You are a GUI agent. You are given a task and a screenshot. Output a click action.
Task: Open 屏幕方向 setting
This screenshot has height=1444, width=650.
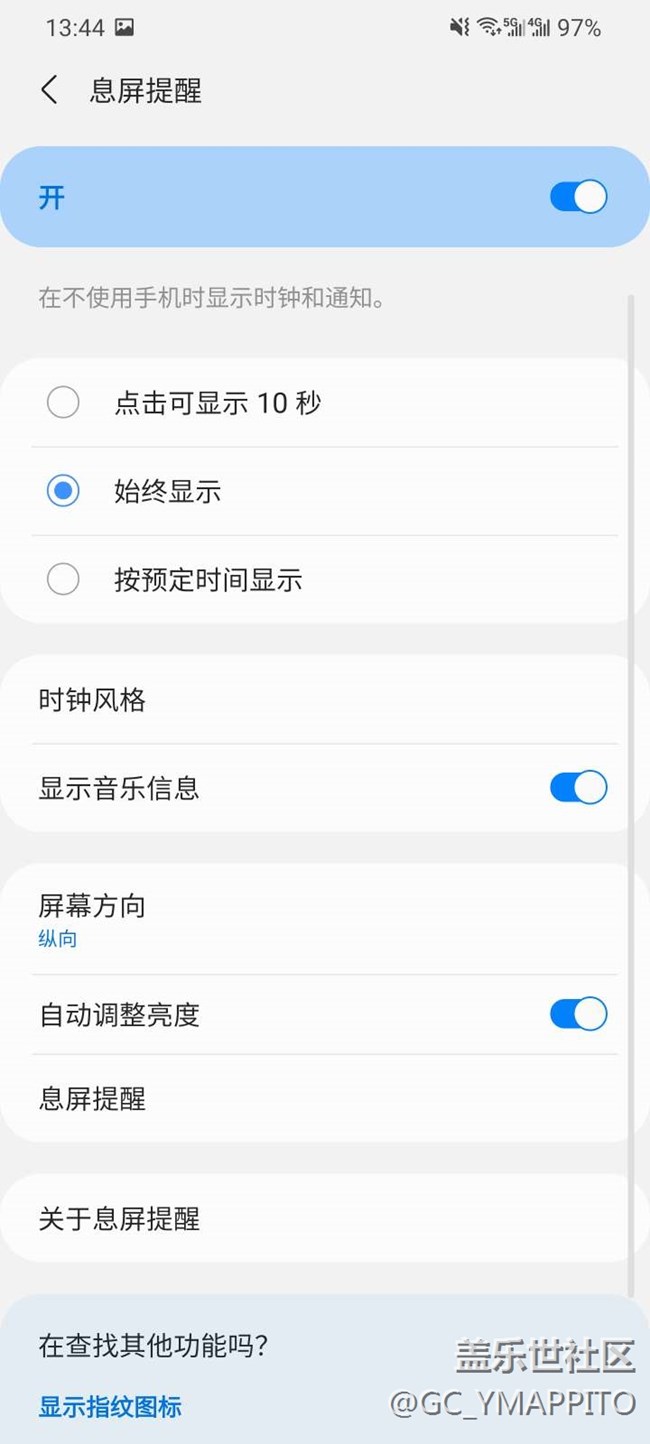93,919
